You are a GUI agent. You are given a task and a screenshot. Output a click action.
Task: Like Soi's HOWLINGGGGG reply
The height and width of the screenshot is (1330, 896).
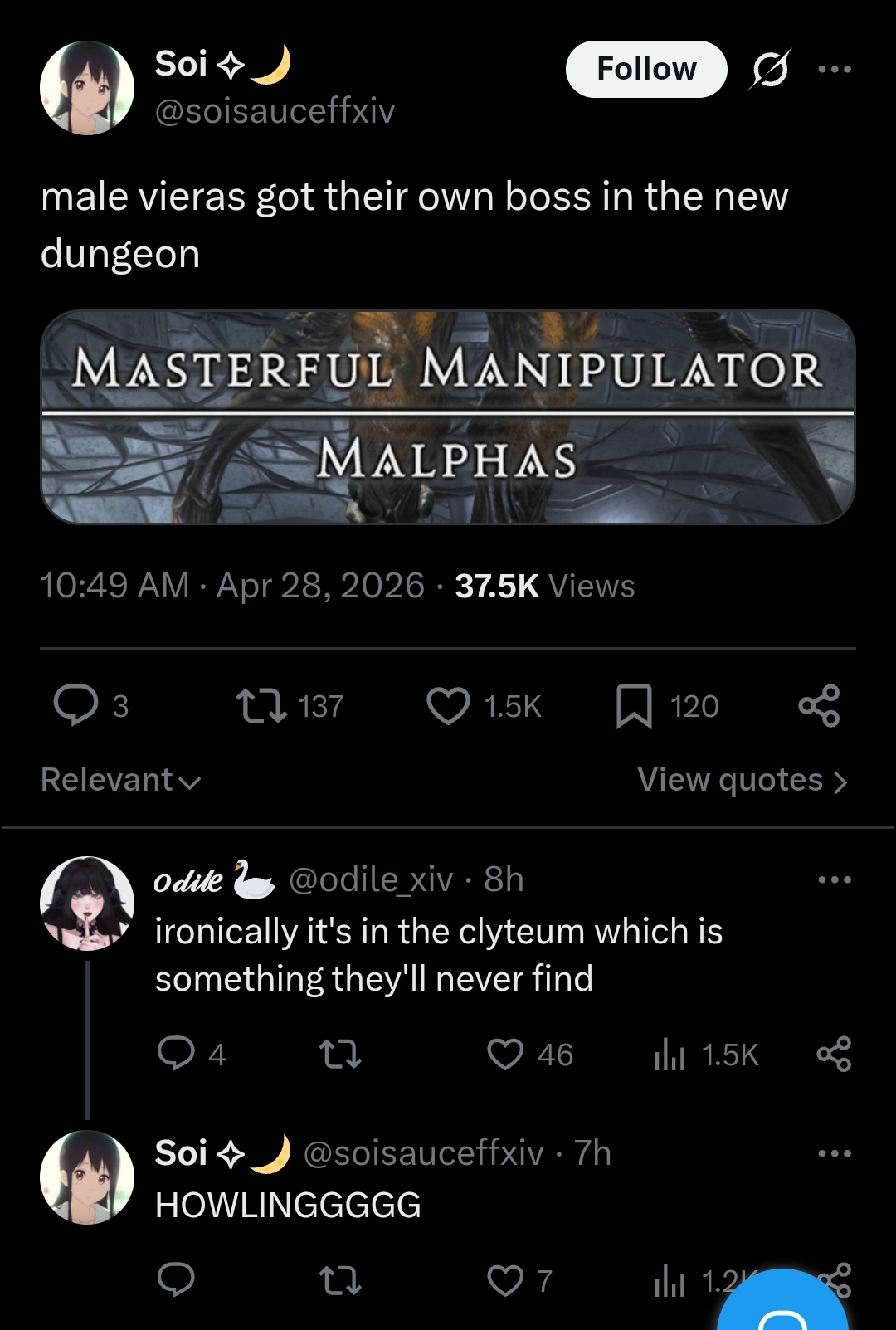pos(505,1280)
